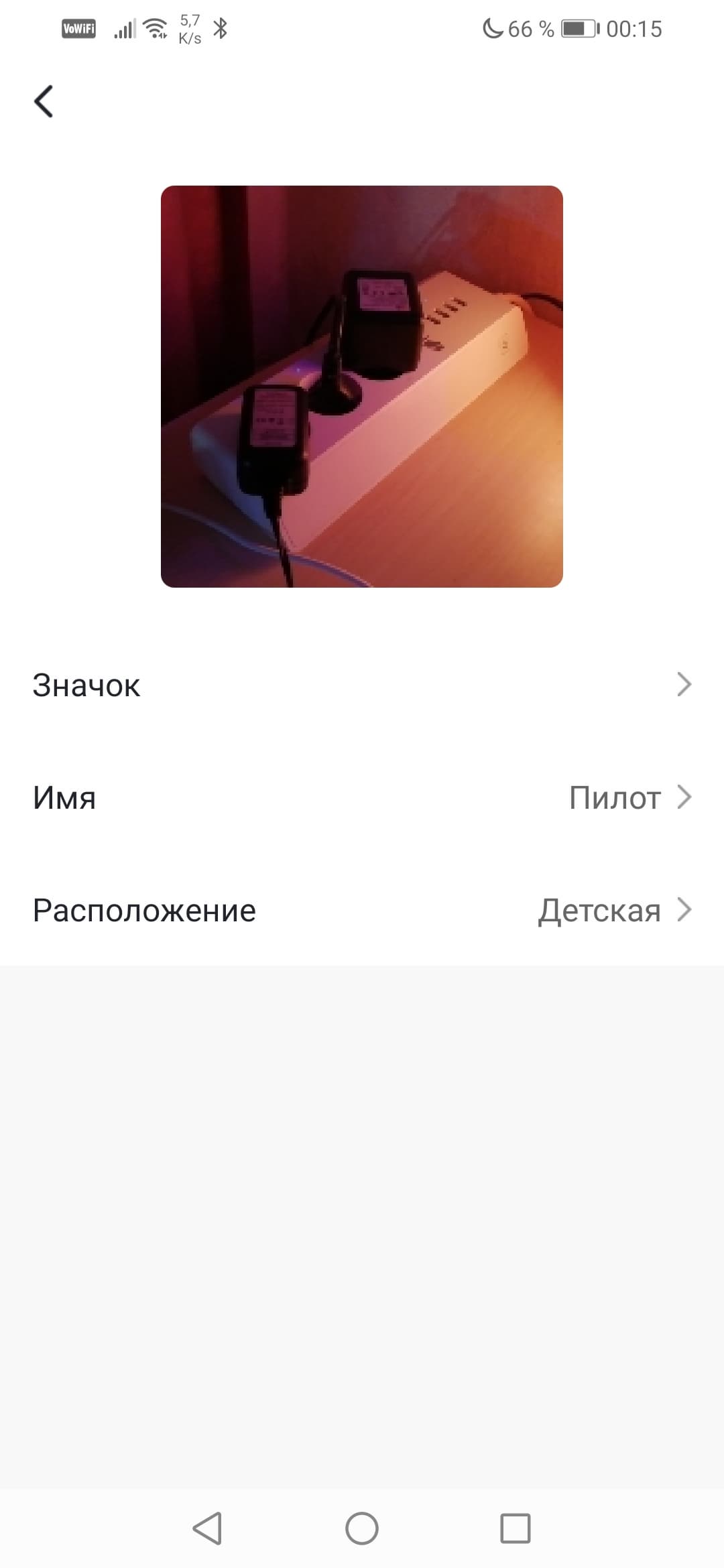The image size is (724, 1568).
Task: Tap the power strip device photo
Action: pos(362,387)
